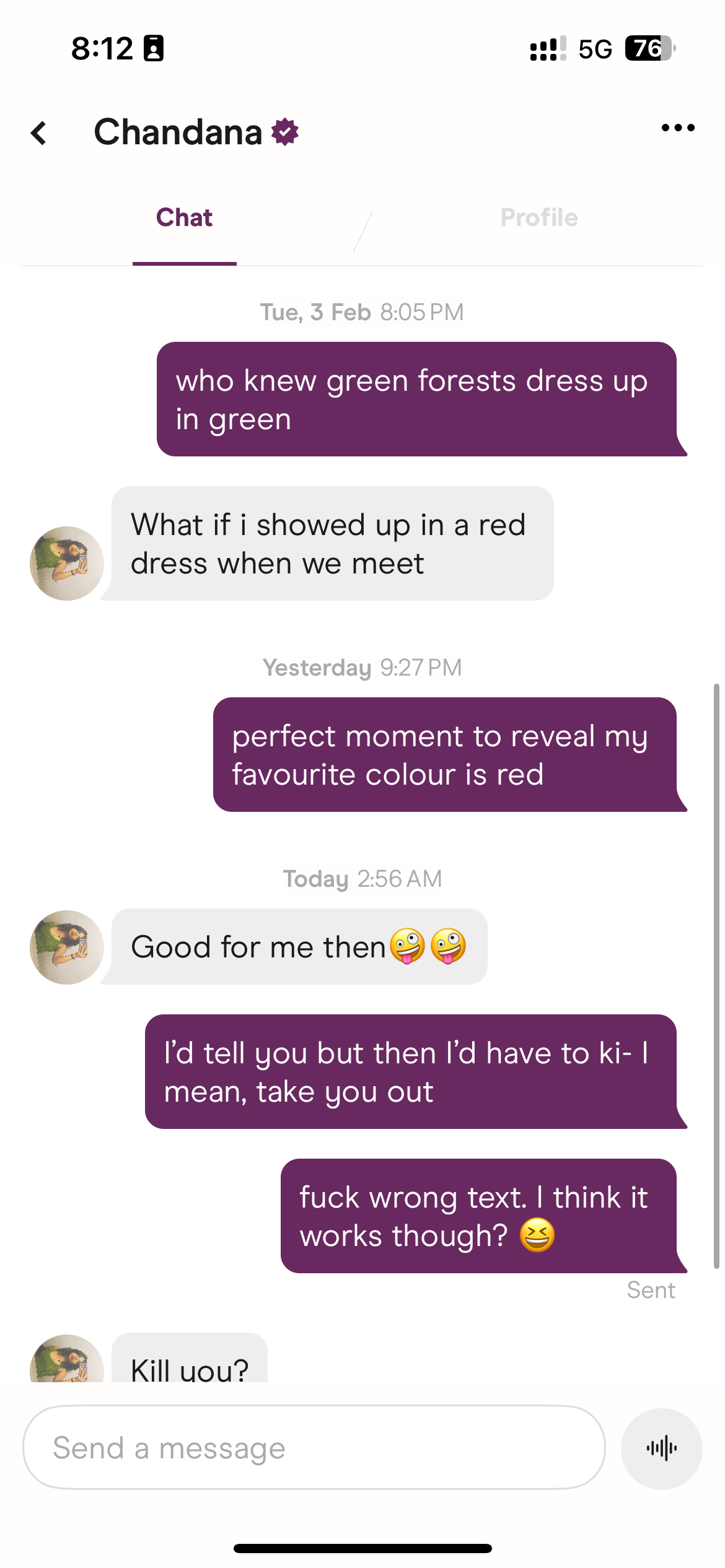Switch to the Profile tab
Image resolution: width=725 pixels, height=1568 pixels.
pos(538,218)
